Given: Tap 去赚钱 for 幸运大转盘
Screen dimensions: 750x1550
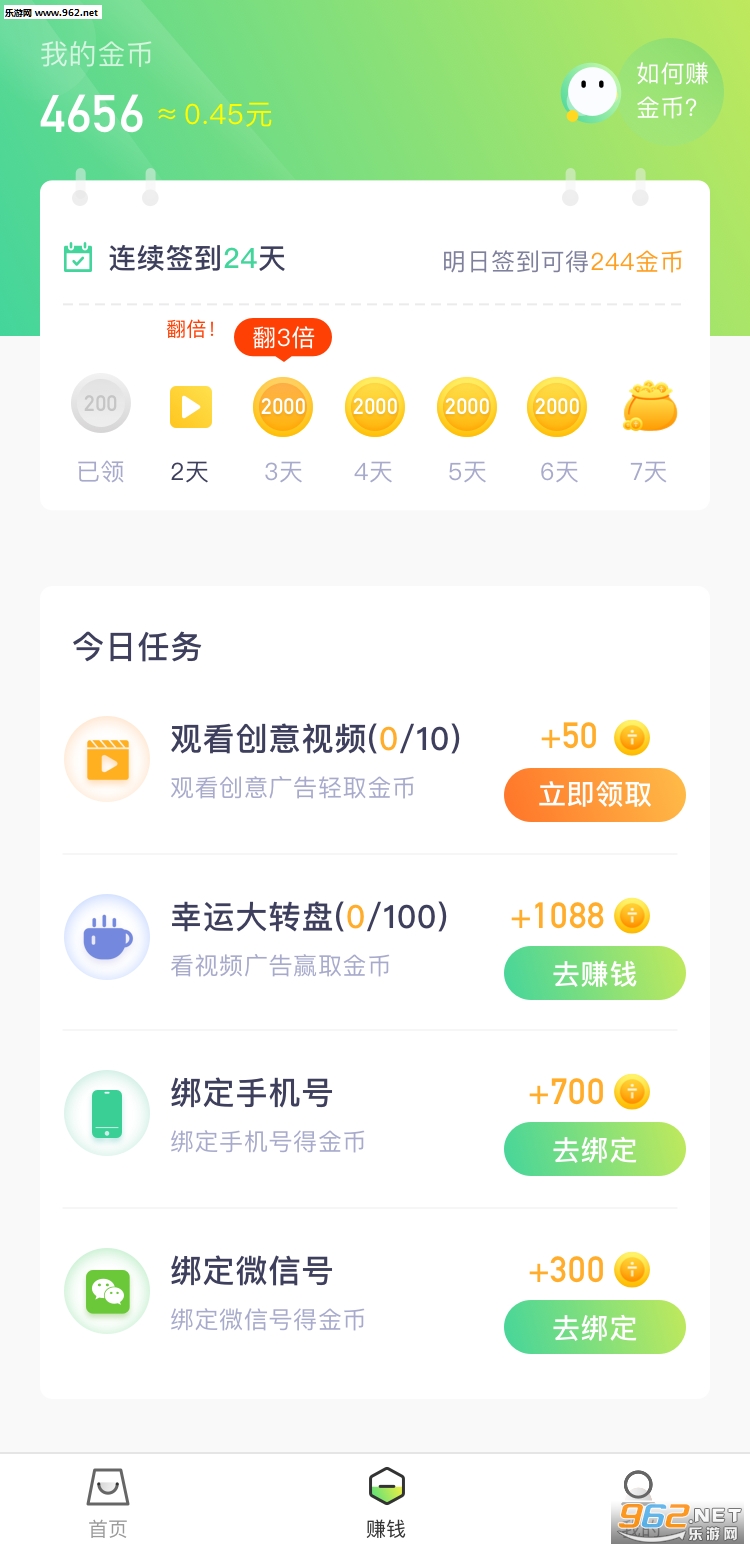Looking at the screenshot, I should [594, 973].
